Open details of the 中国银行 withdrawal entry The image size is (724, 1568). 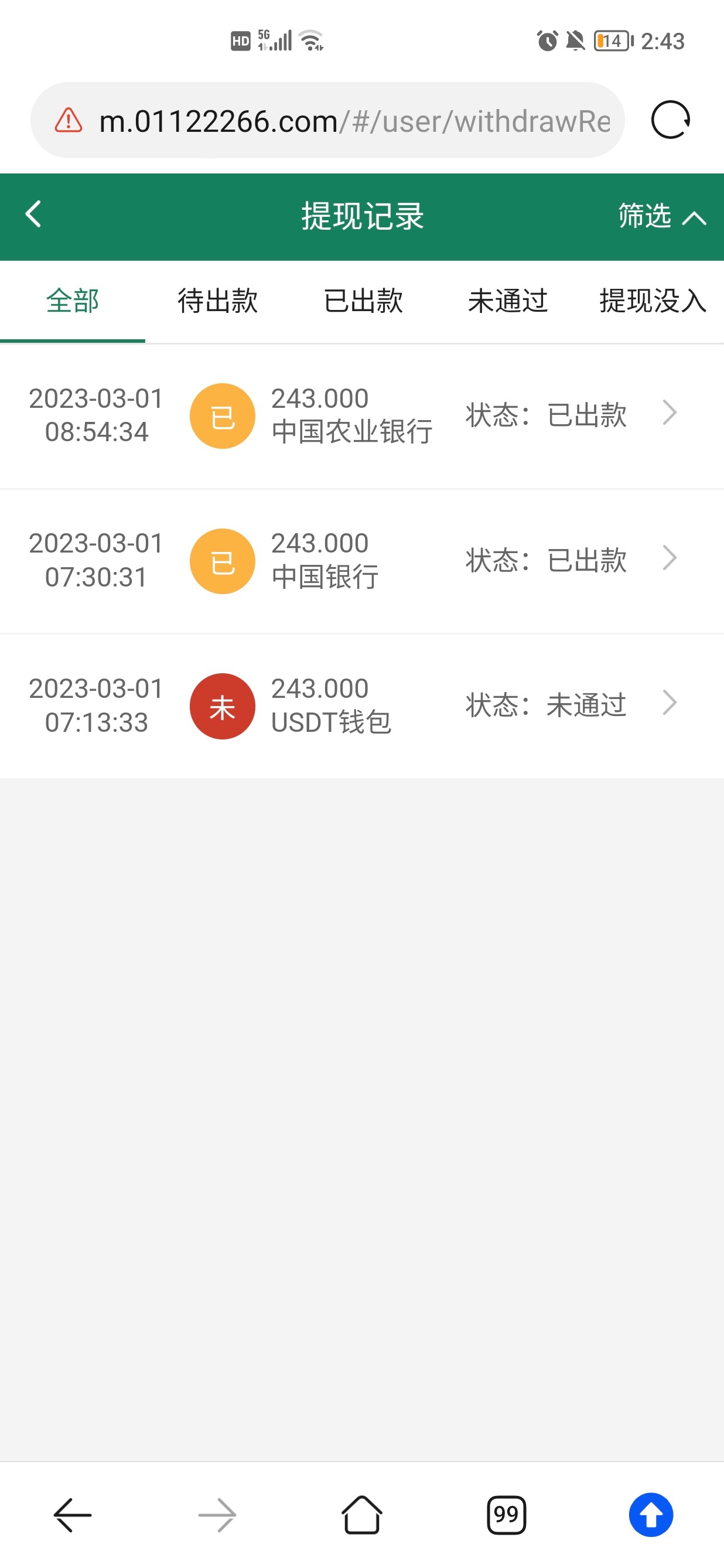point(670,558)
